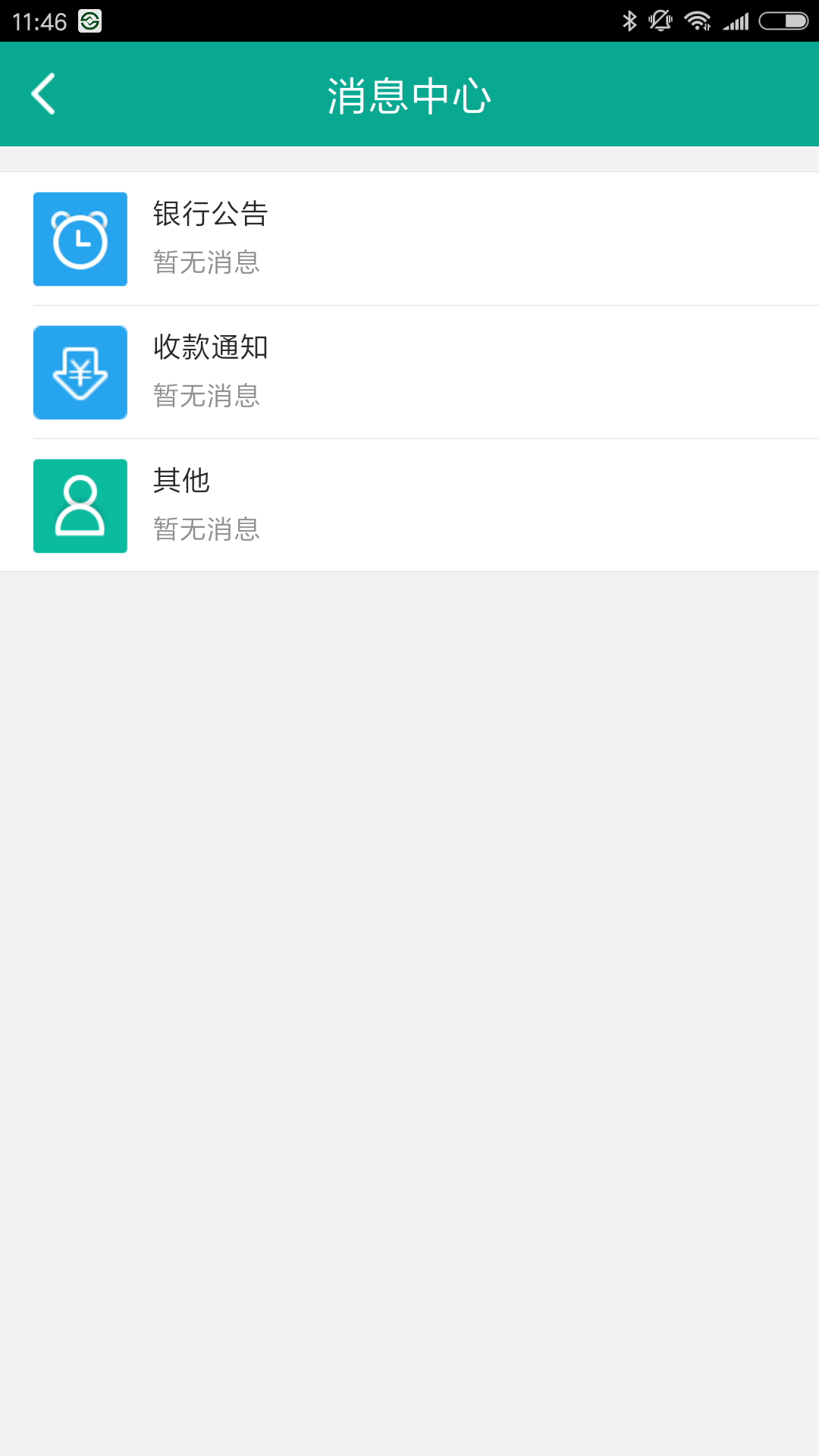Screen dimensions: 819x1456
Task: Tap the green app icon in status bar
Action: pyautogui.click(x=91, y=20)
